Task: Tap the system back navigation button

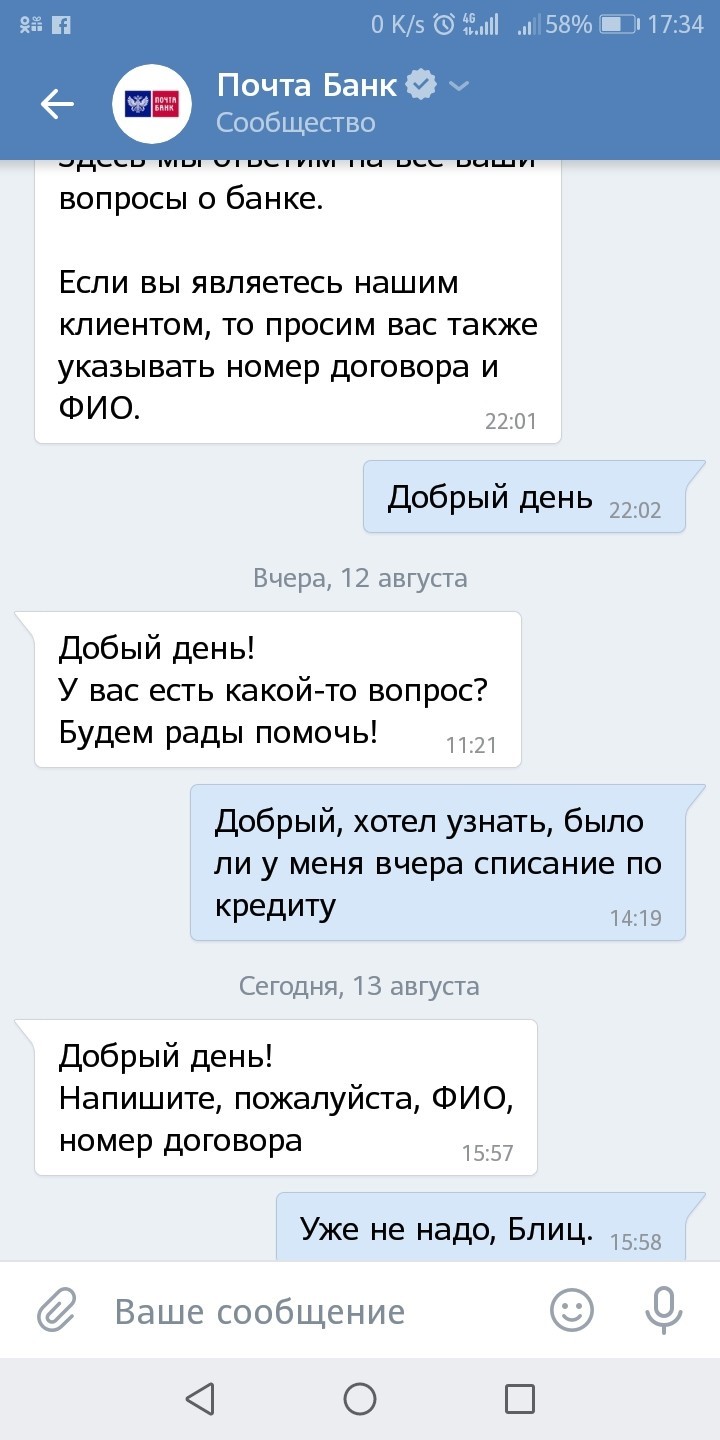Action: [200, 1398]
